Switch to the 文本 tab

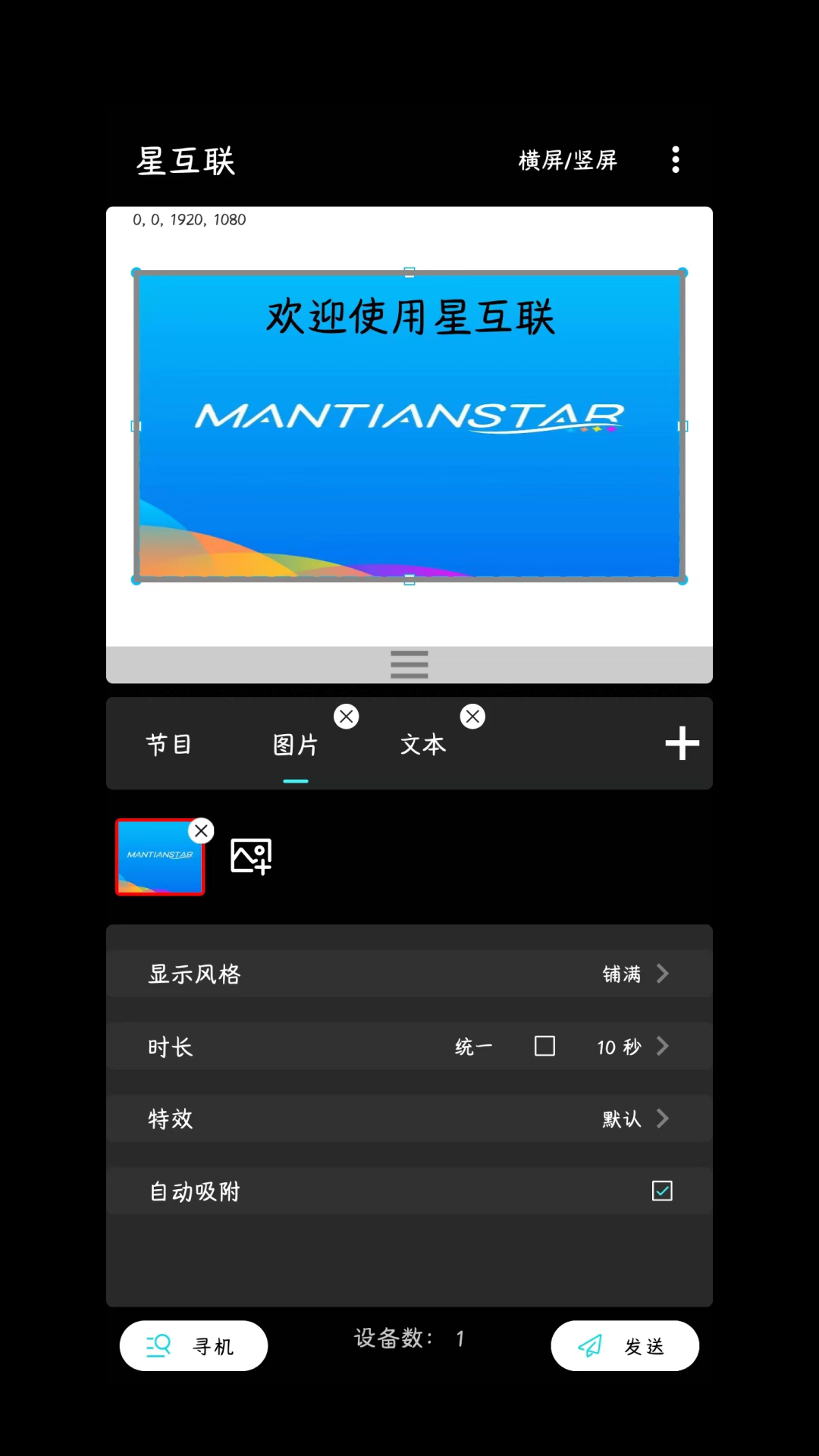coord(422,745)
